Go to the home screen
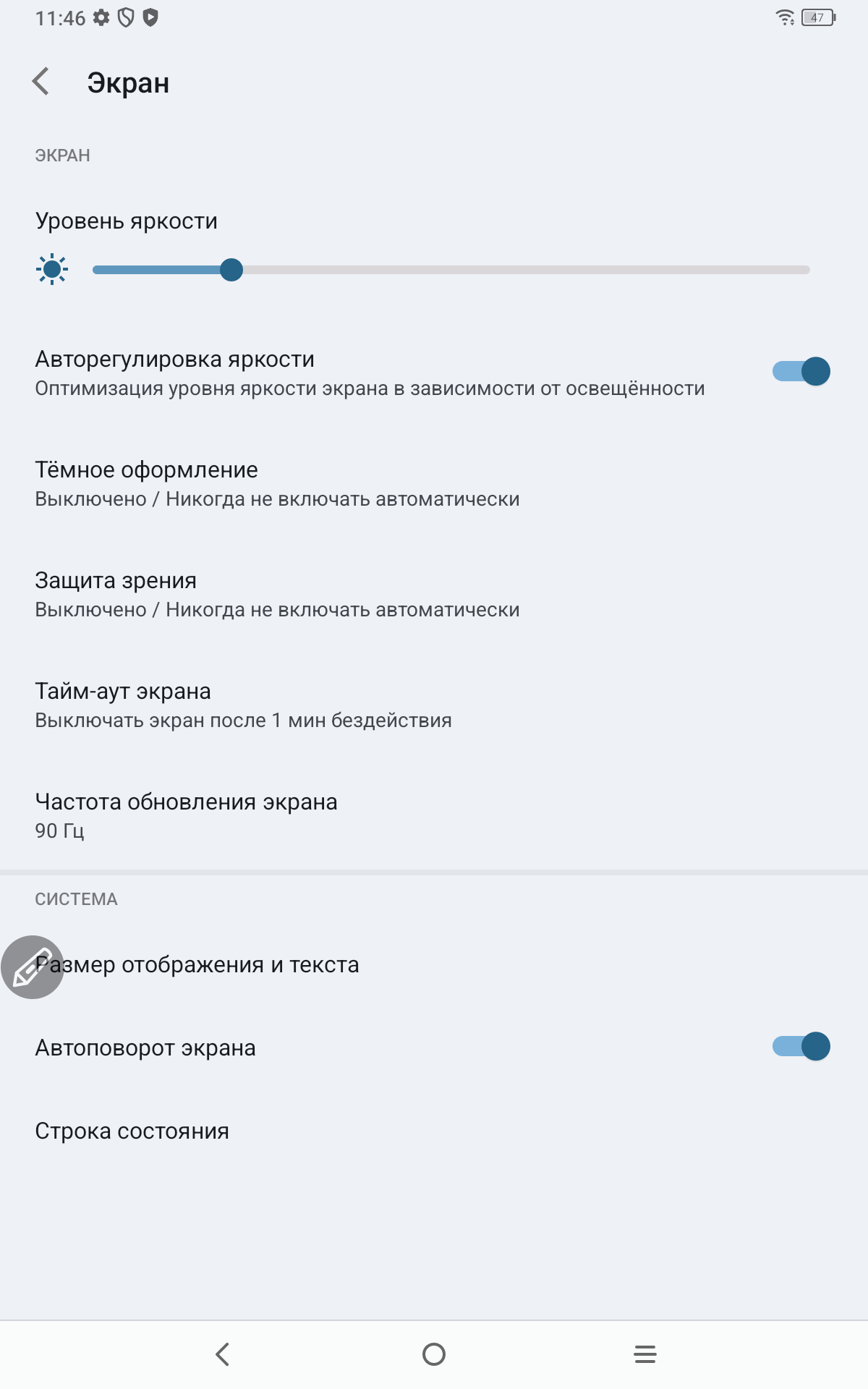 coord(433,1354)
